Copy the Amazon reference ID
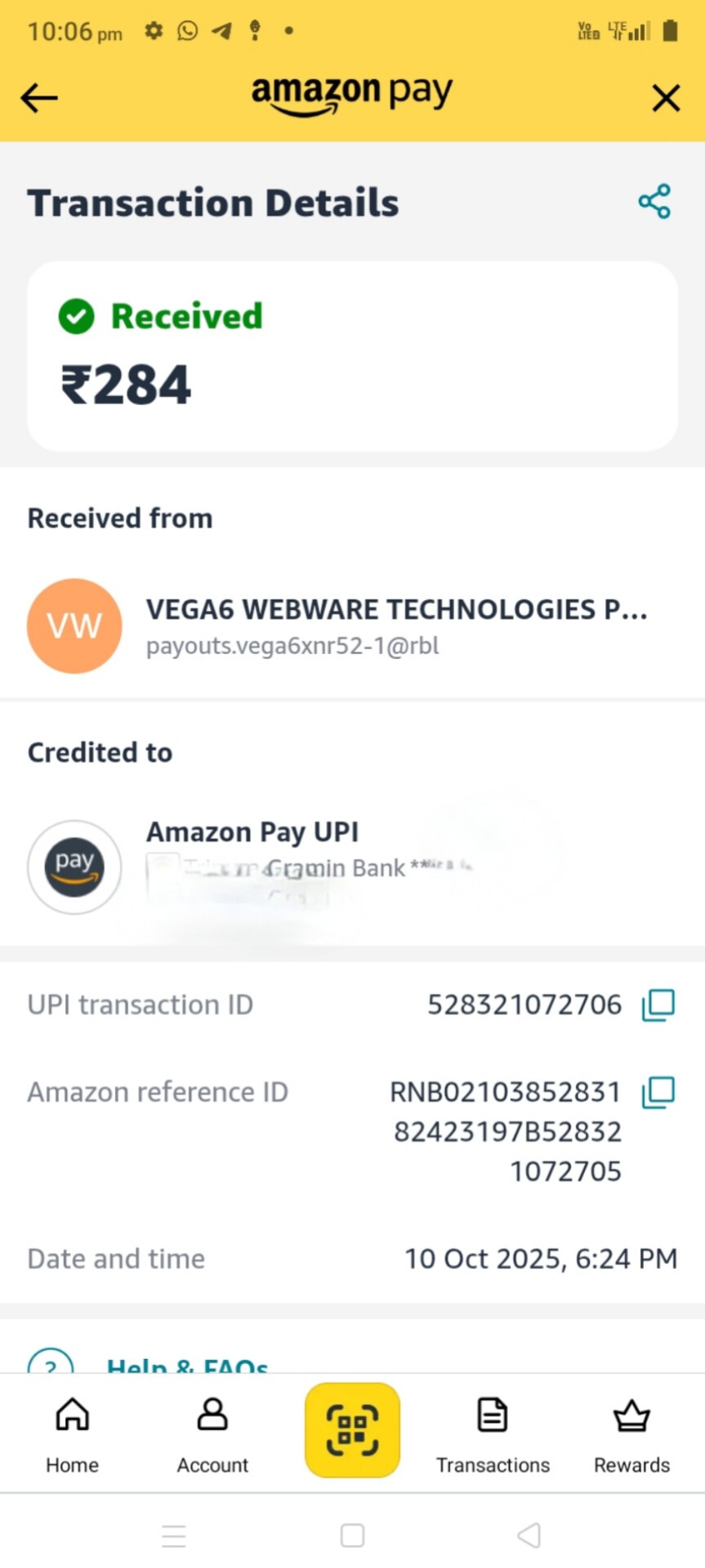705x1568 pixels. coord(658,1092)
